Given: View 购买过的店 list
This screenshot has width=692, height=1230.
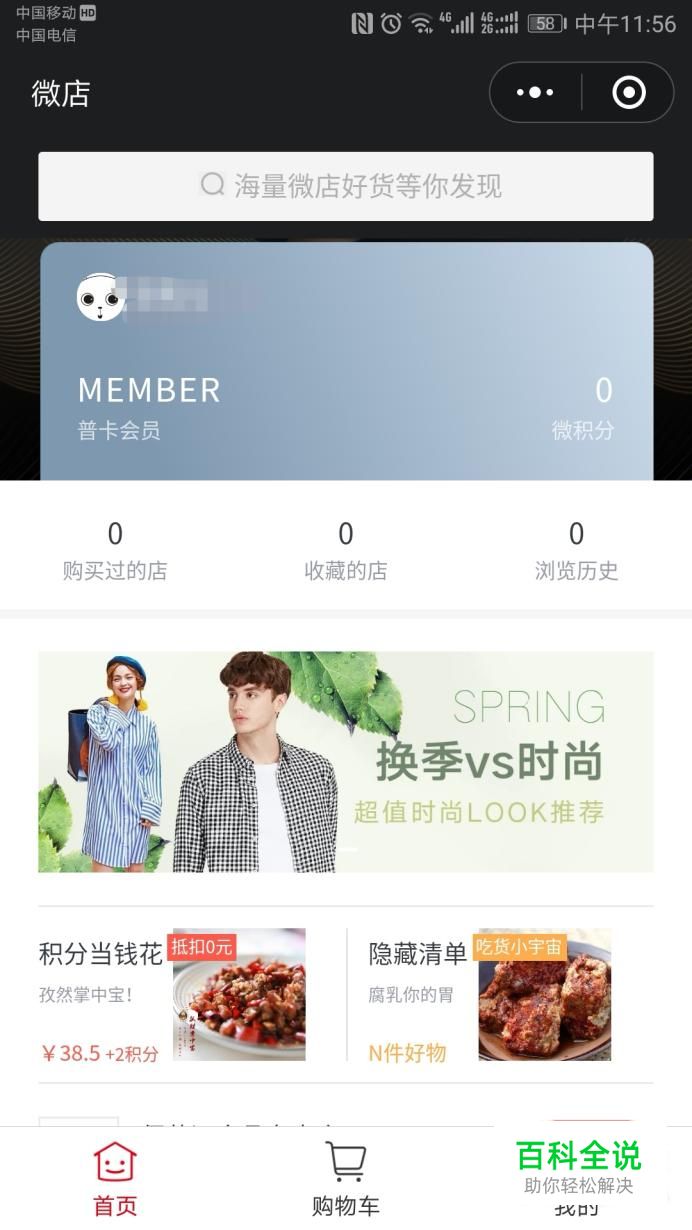Looking at the screenshot, I should pos(115,550).
